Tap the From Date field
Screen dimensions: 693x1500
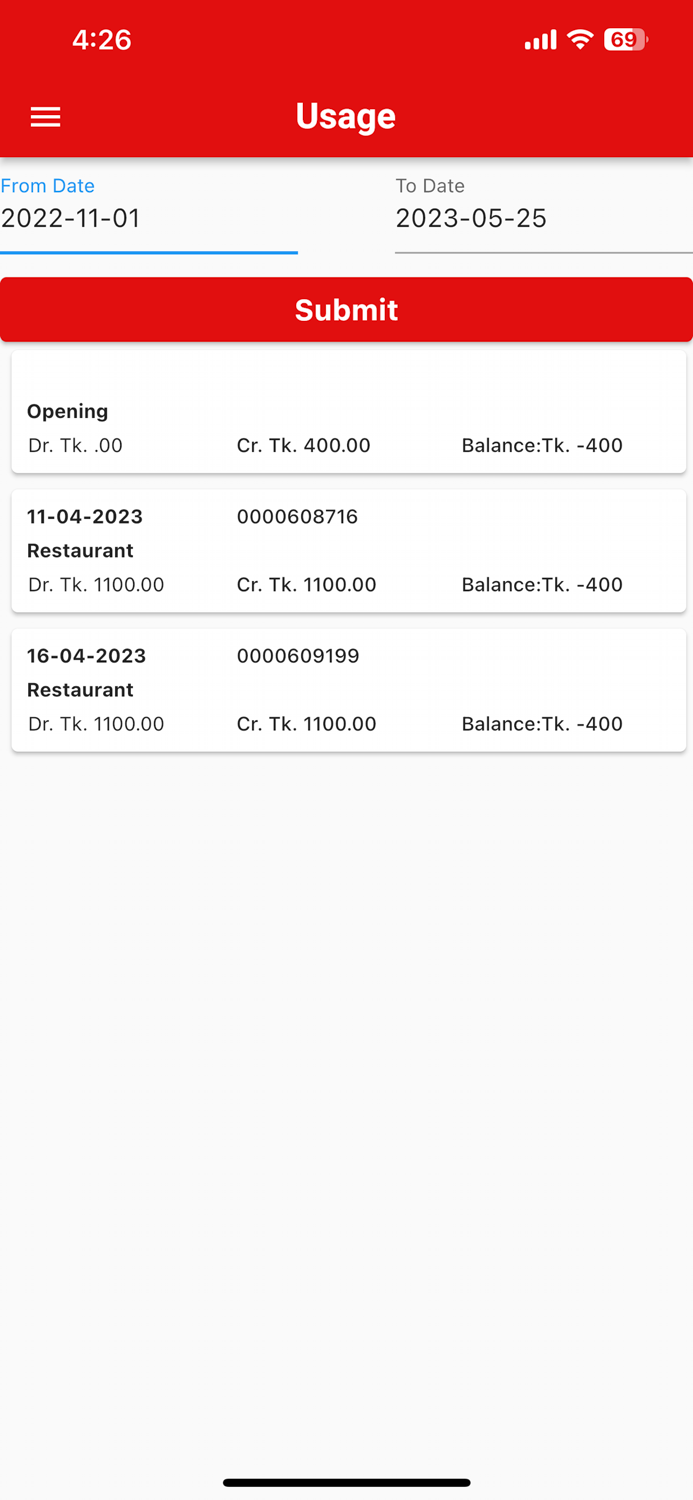[x=148, y=218]
